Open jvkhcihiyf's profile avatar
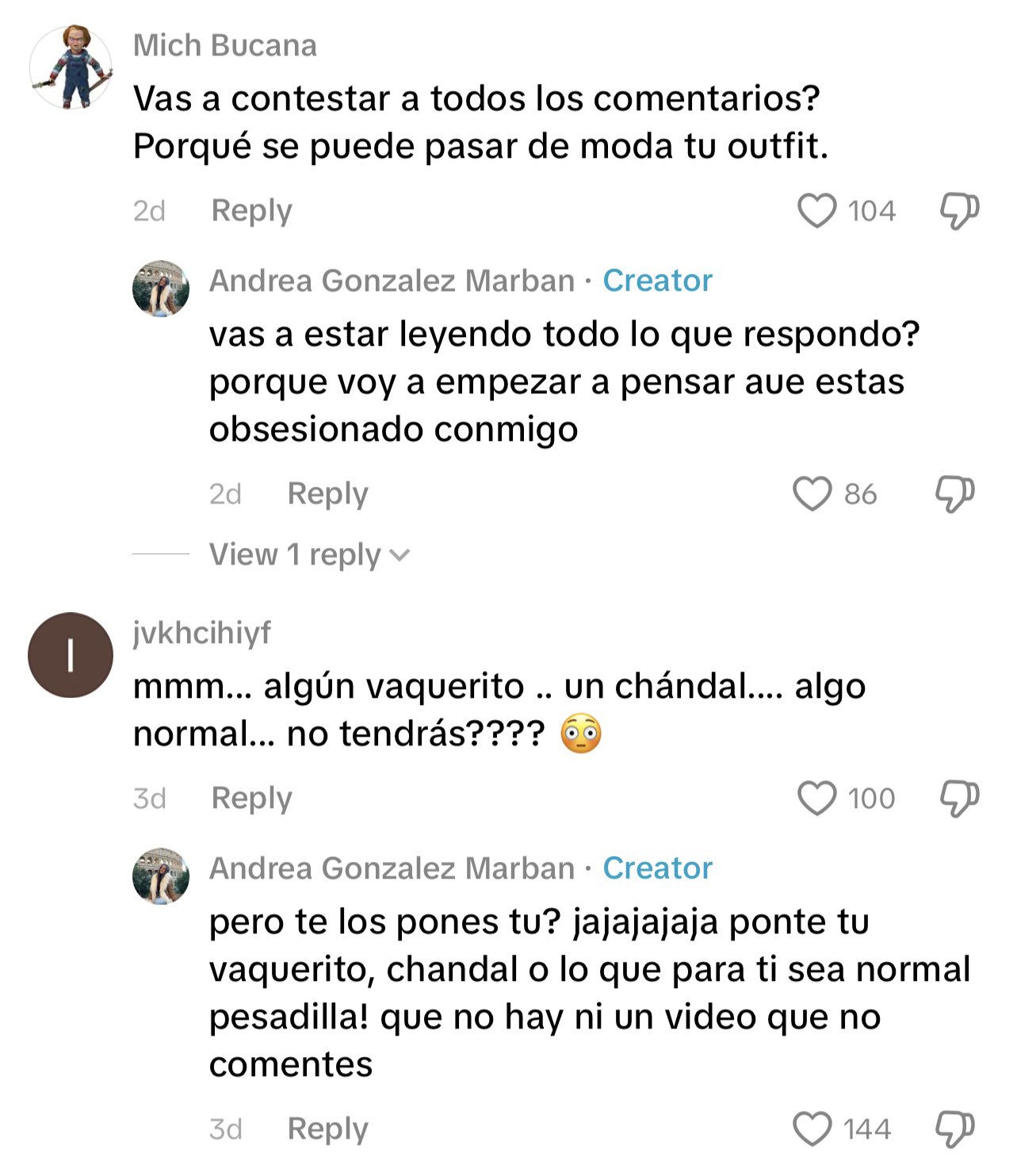The image size is (1017, 1176). tap(71, 655)
